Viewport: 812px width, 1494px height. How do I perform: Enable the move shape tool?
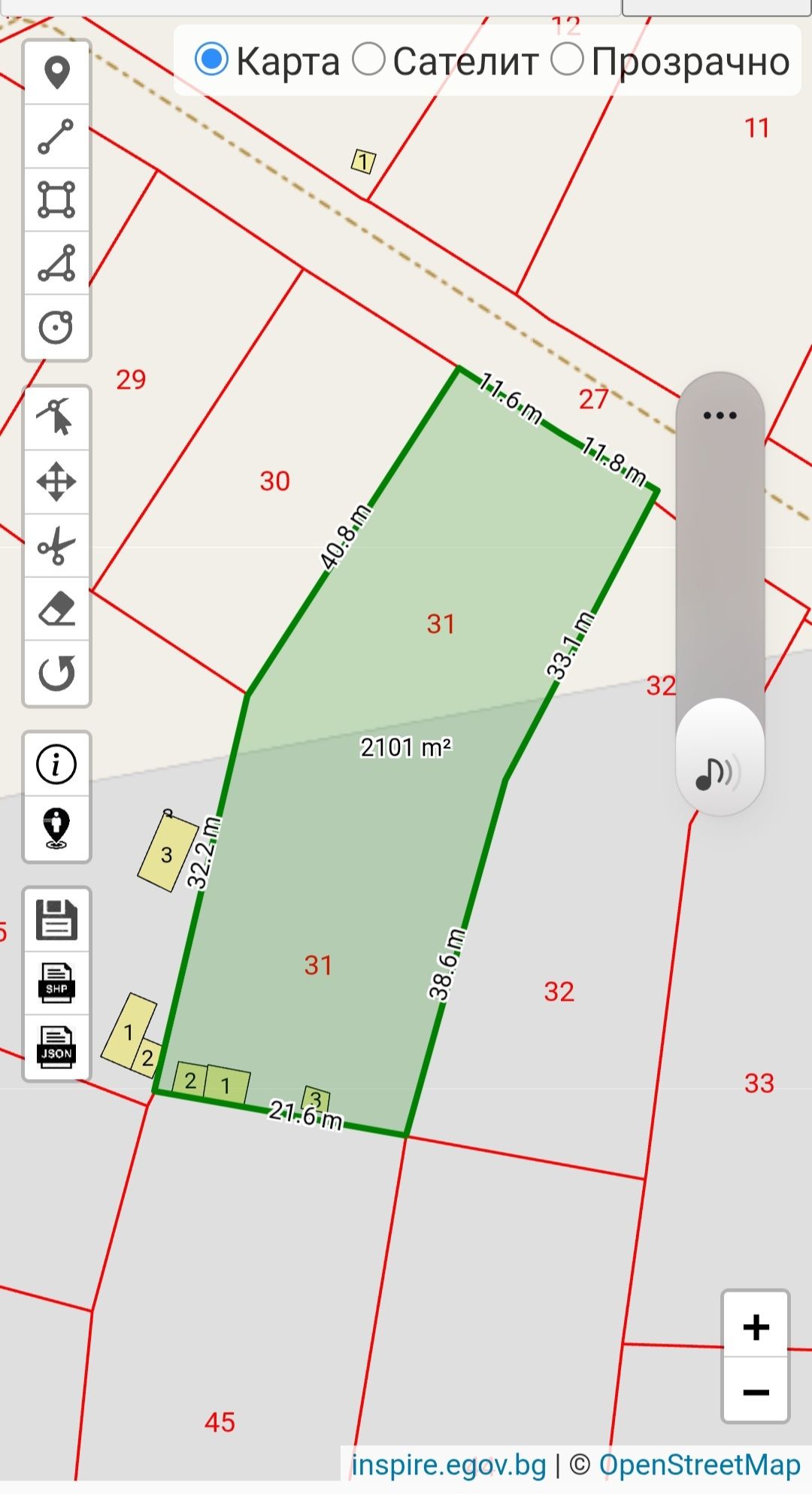click(57, 482)
